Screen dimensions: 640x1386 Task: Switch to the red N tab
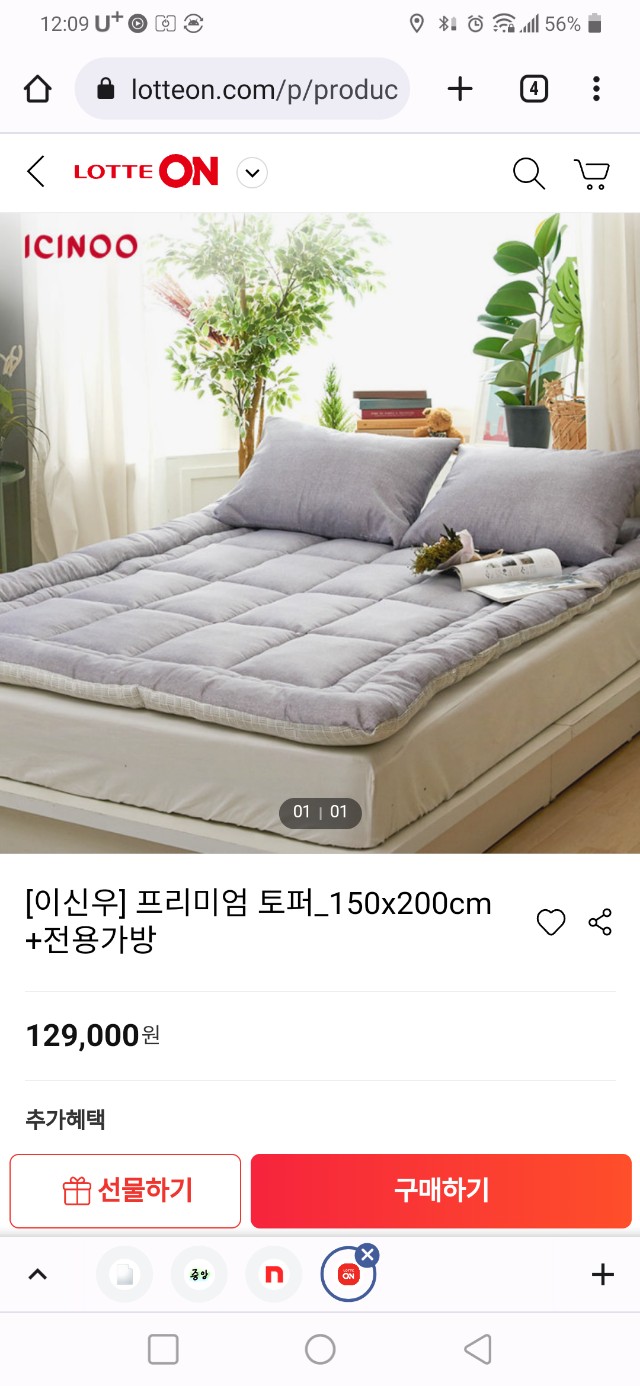click(x=274, y=1274)
